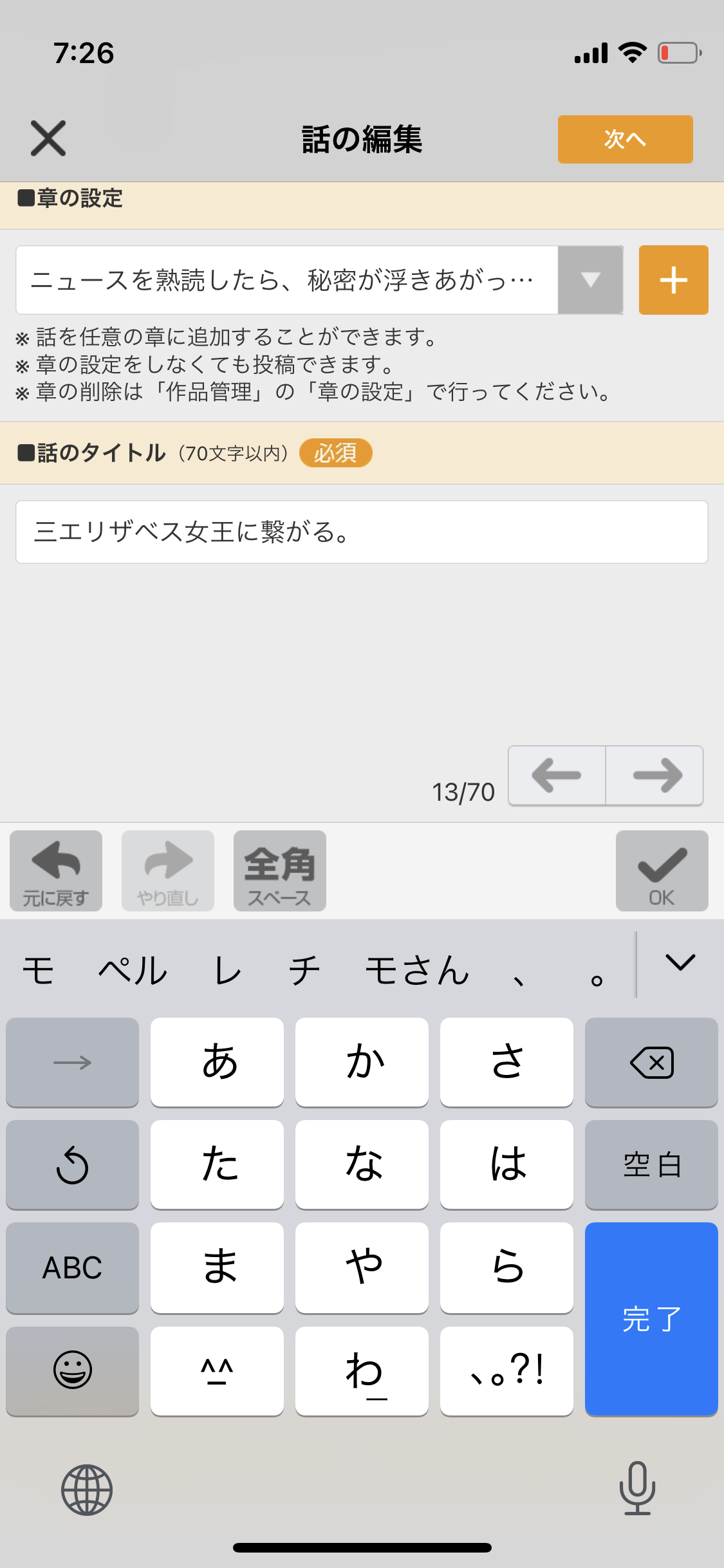Move the cursor right with the right arrow
724x1568 pixels.
655,776
